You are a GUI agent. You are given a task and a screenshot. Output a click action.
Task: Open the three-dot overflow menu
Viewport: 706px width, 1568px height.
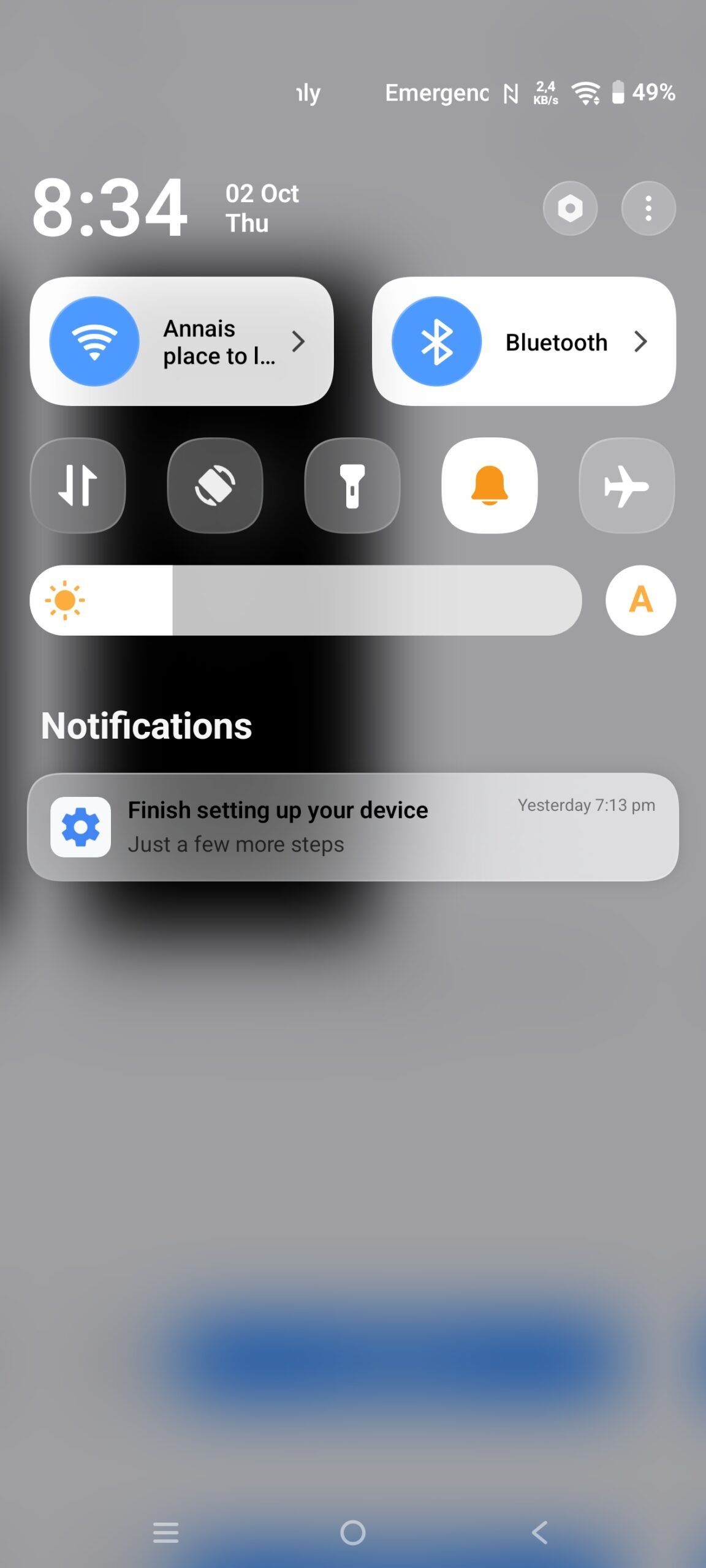click(x=648, y=208)
